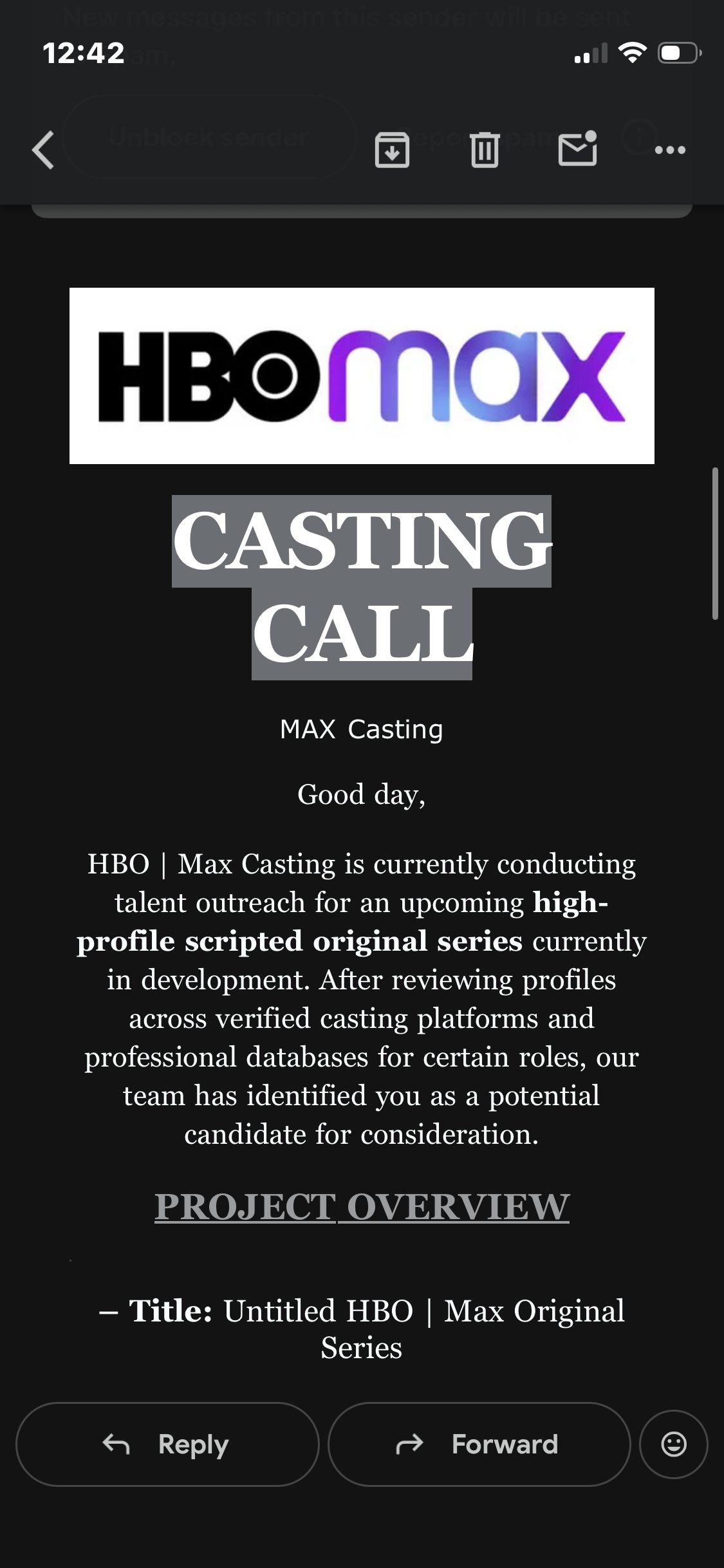Archive this email
Image resolution: width=724 pixels, height=1568 pixels.
tap(392, 150)
